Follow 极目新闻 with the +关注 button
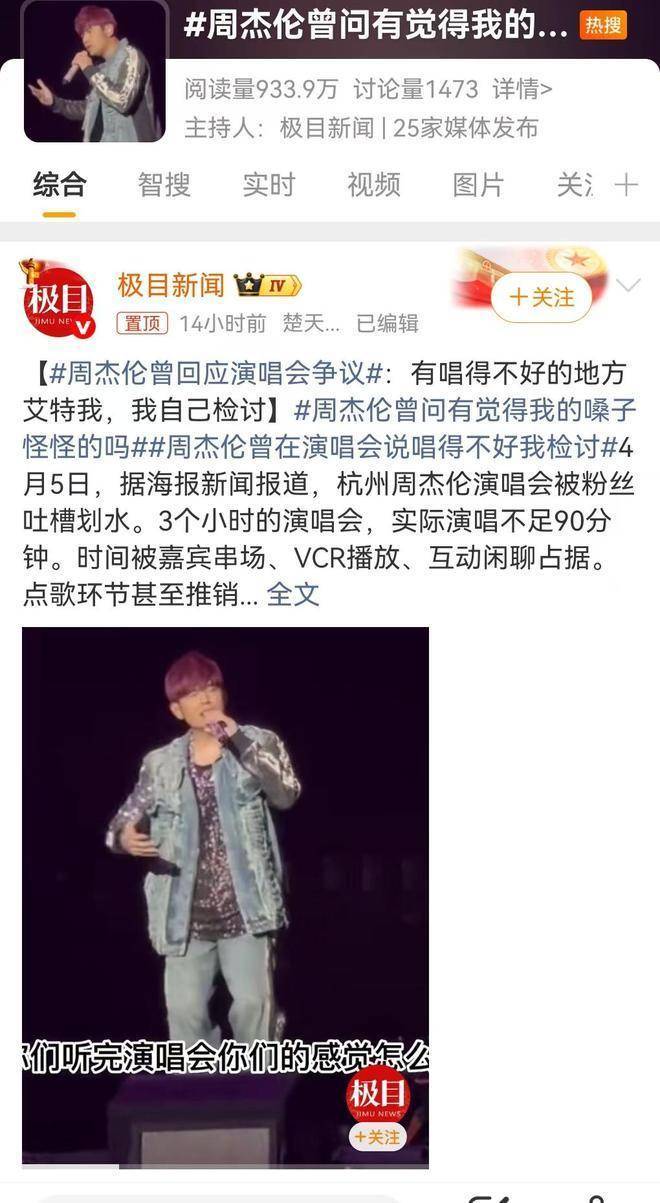This screenshot has width=660, height=1203. [x=542, y=297]
